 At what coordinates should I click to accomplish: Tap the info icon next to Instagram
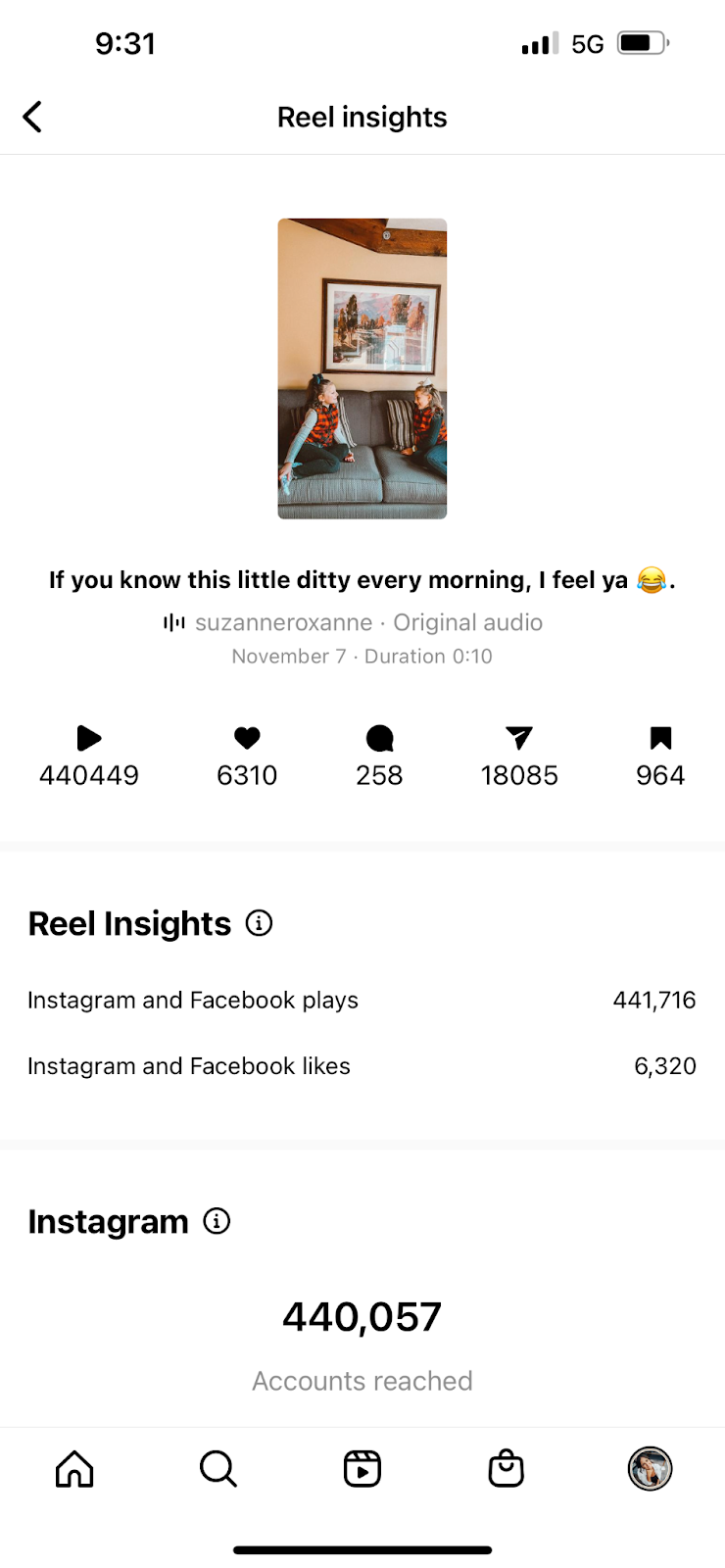point(217,1221)
